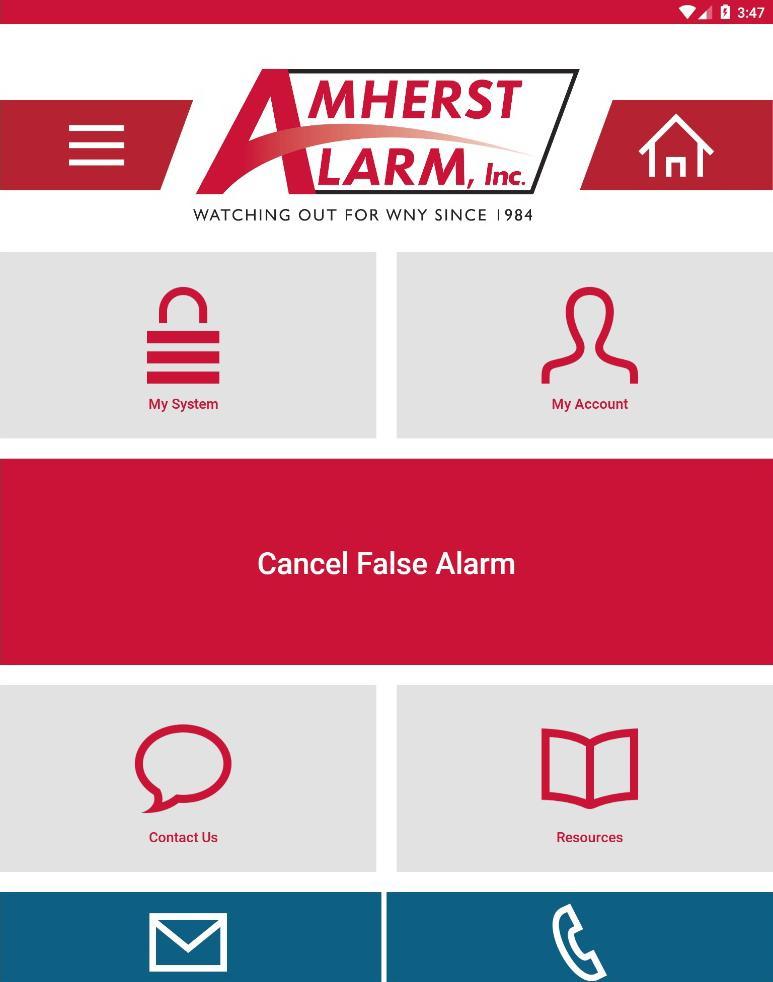Go to the home screen icon

point(676,146)
